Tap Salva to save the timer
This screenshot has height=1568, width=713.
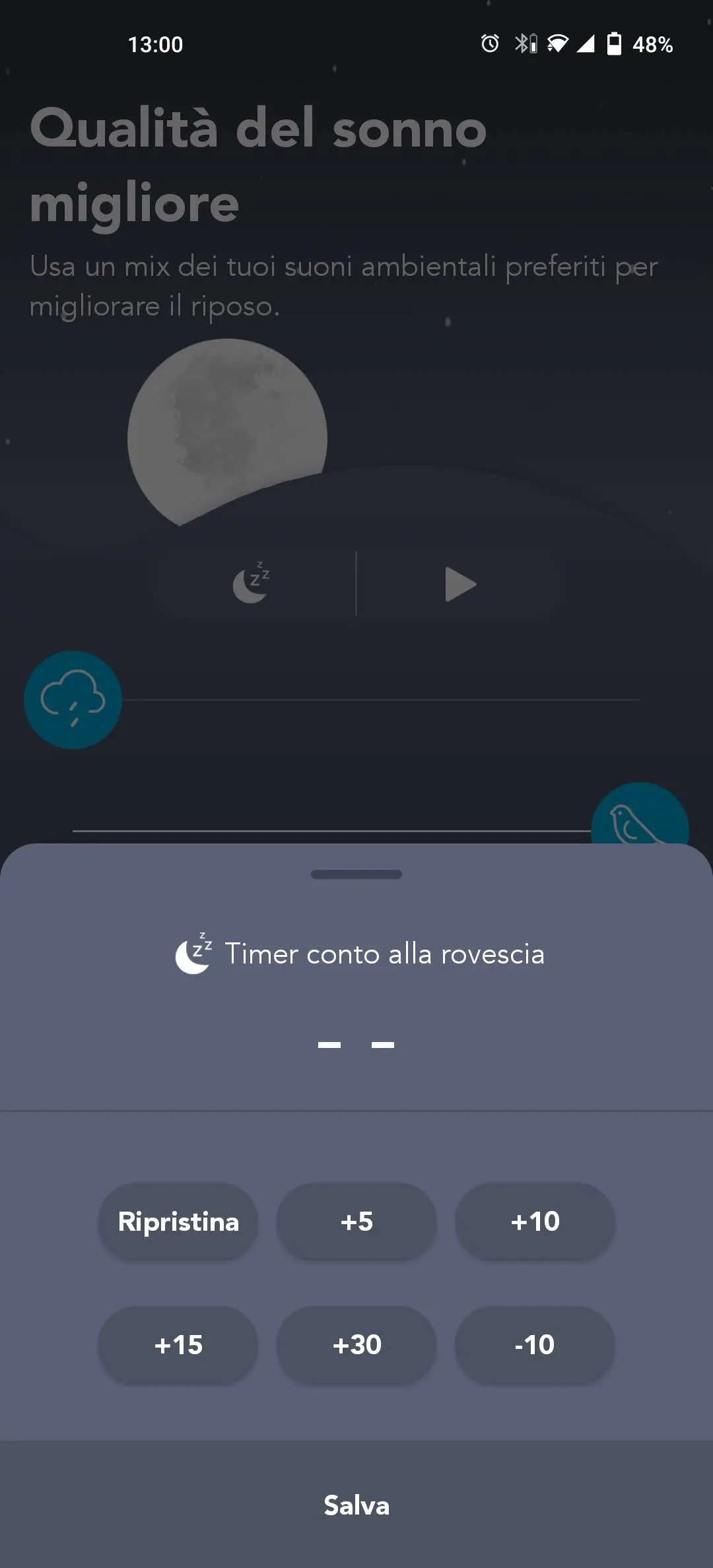point(356,1505)
